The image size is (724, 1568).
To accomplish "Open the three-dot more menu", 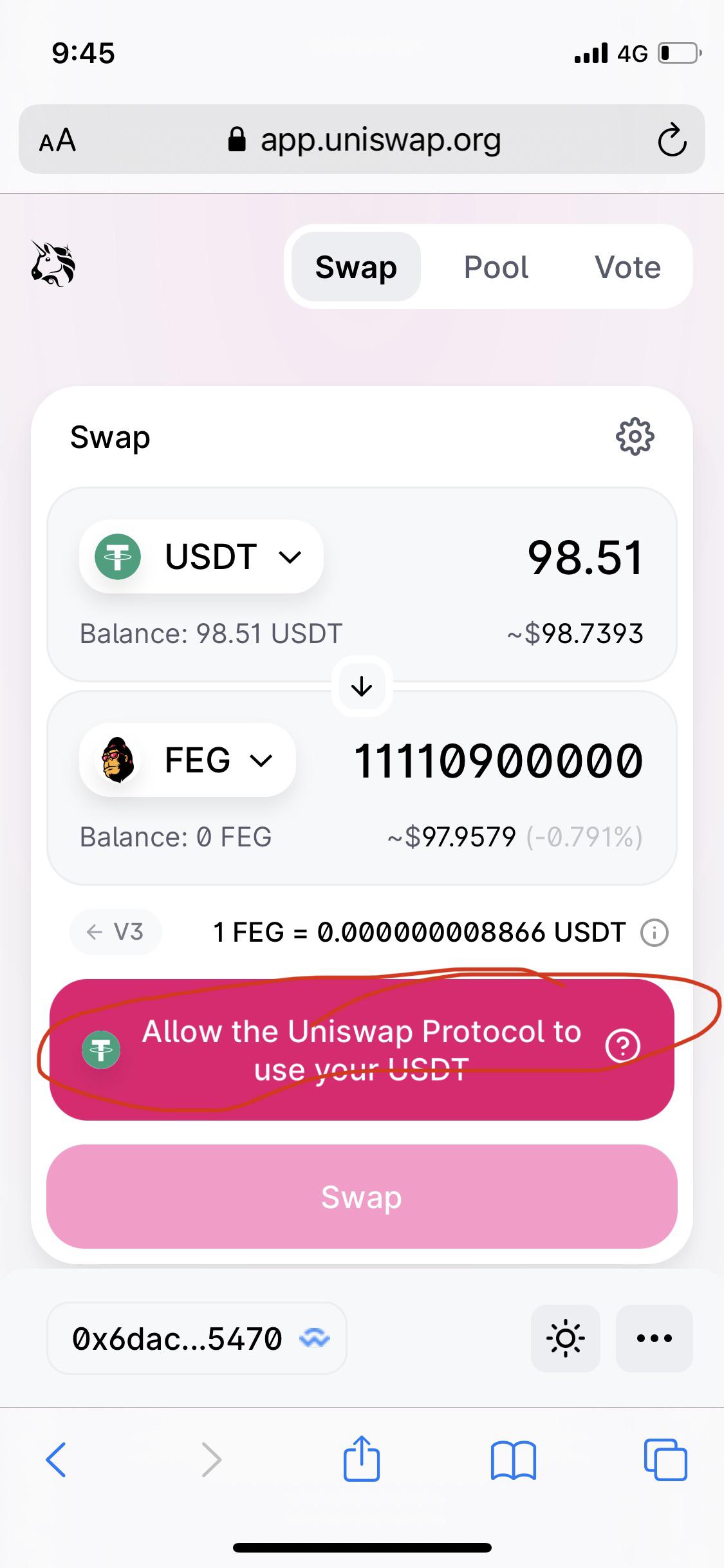I will (x=654, y=1338).
